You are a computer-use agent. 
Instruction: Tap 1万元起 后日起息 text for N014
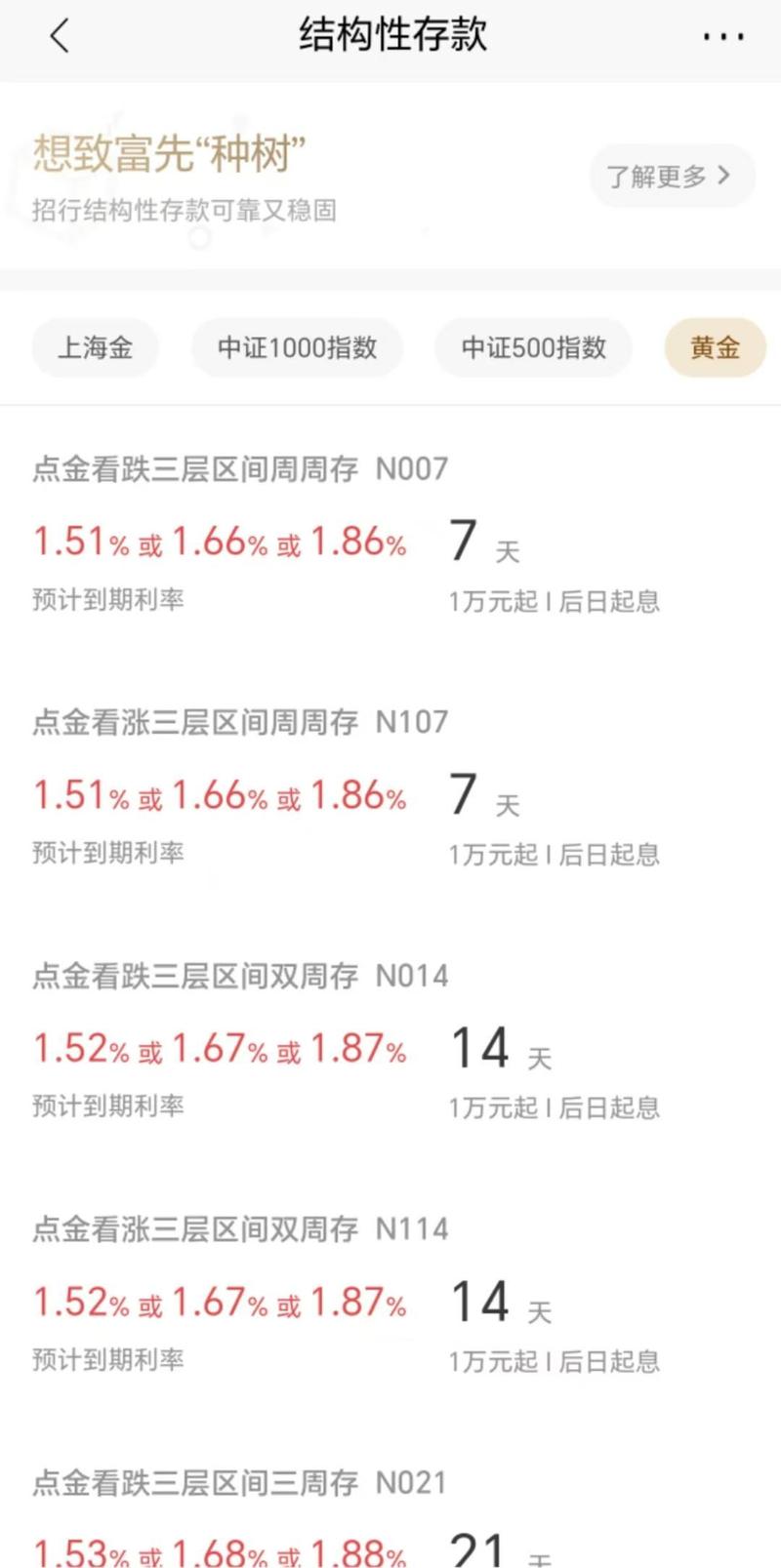[556, 1107]
